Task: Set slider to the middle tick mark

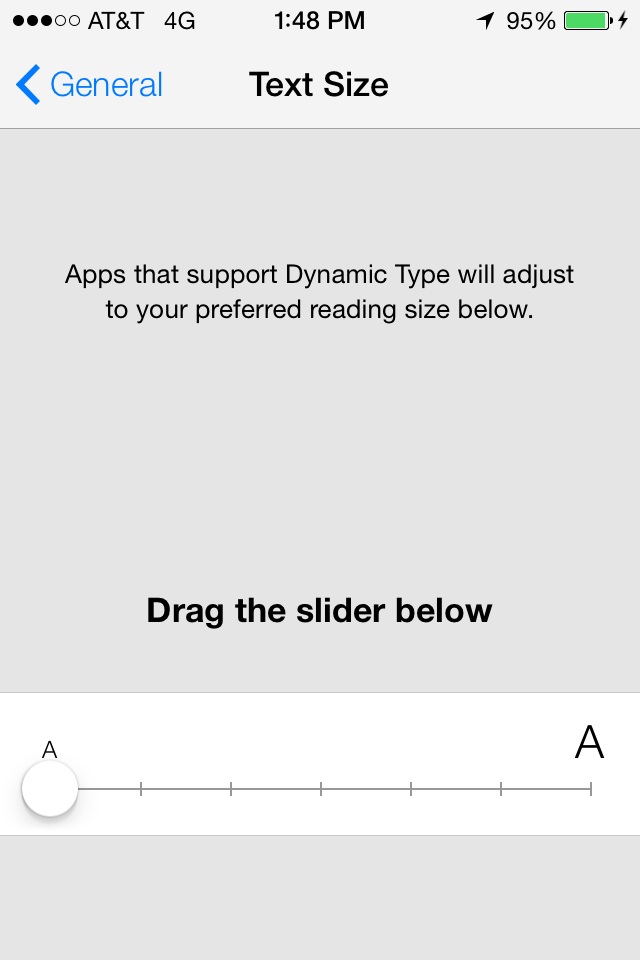Action: coord(321,789)
